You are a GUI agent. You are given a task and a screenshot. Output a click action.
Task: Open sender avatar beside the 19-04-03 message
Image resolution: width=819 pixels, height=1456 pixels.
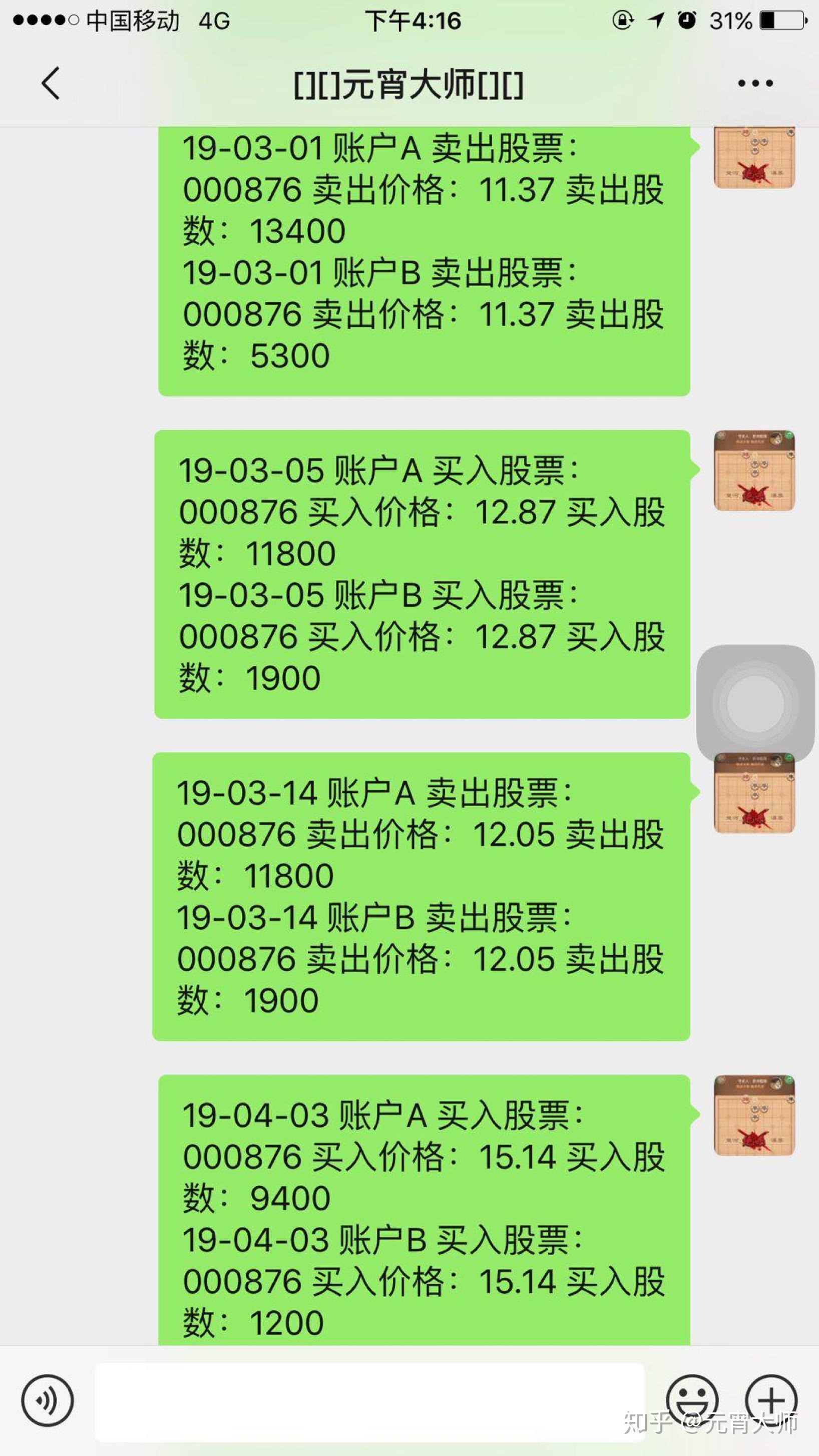coord(754,1116)
